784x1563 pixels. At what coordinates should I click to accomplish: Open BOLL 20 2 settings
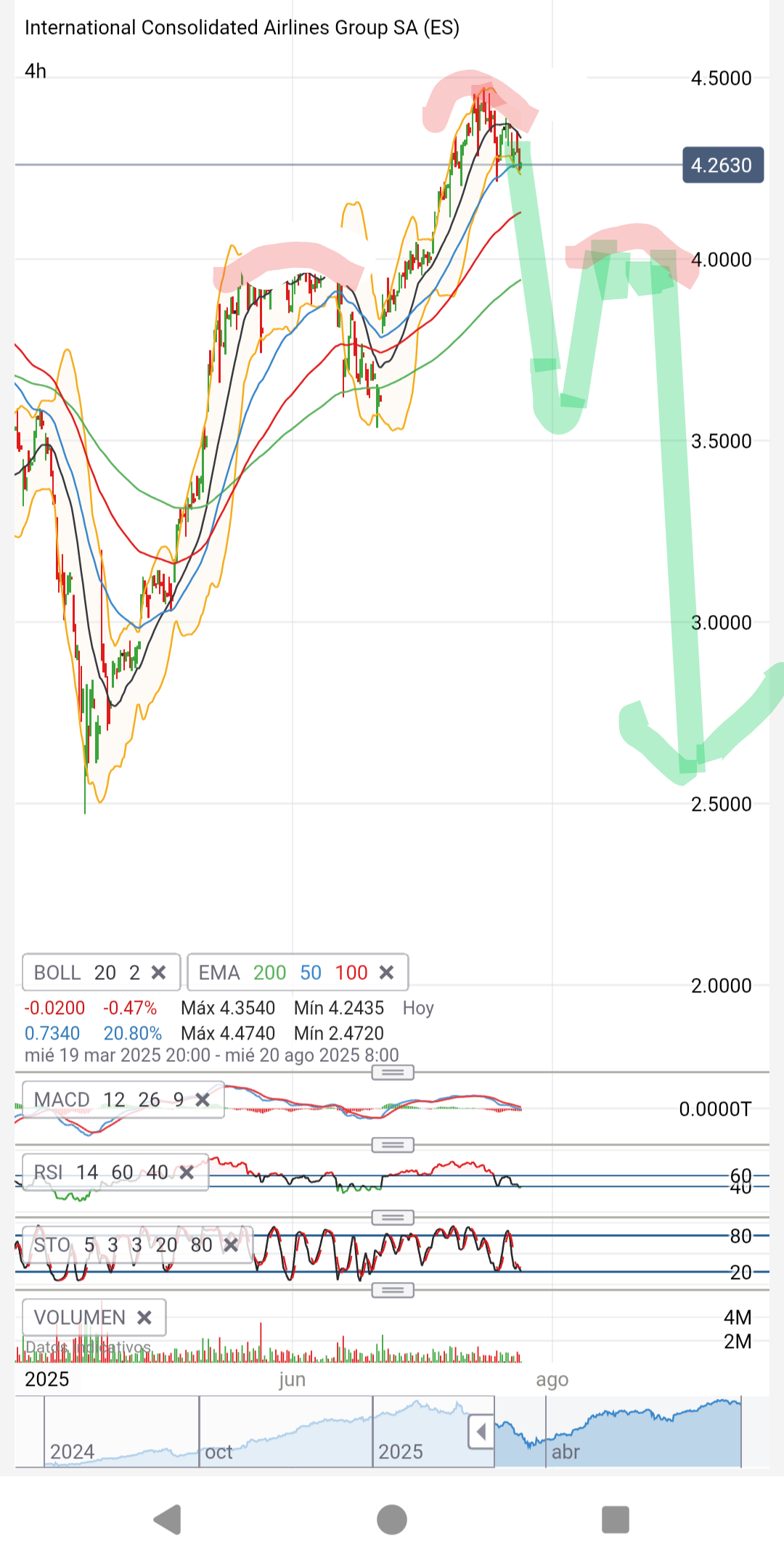[x=87, y=972]
